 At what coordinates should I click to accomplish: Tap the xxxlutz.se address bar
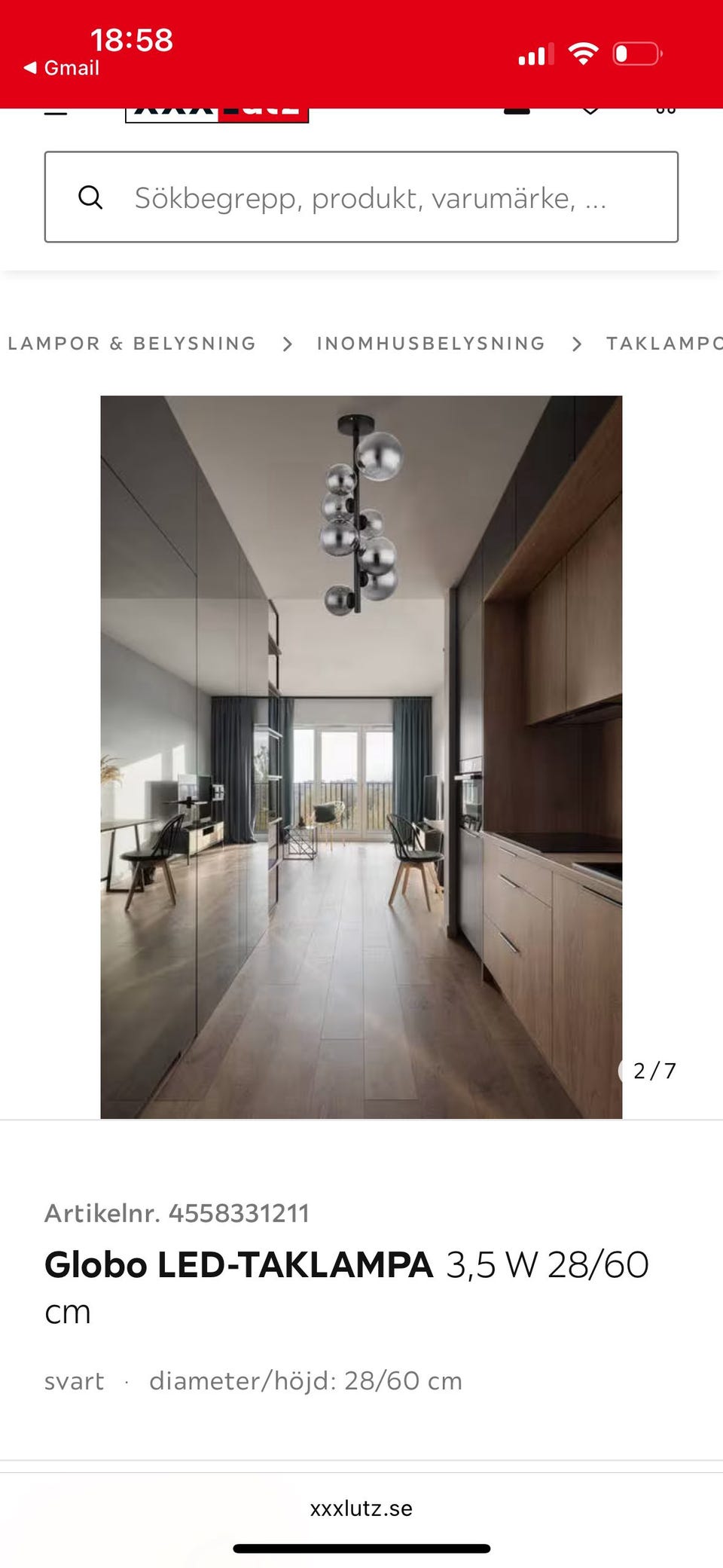361,1508
